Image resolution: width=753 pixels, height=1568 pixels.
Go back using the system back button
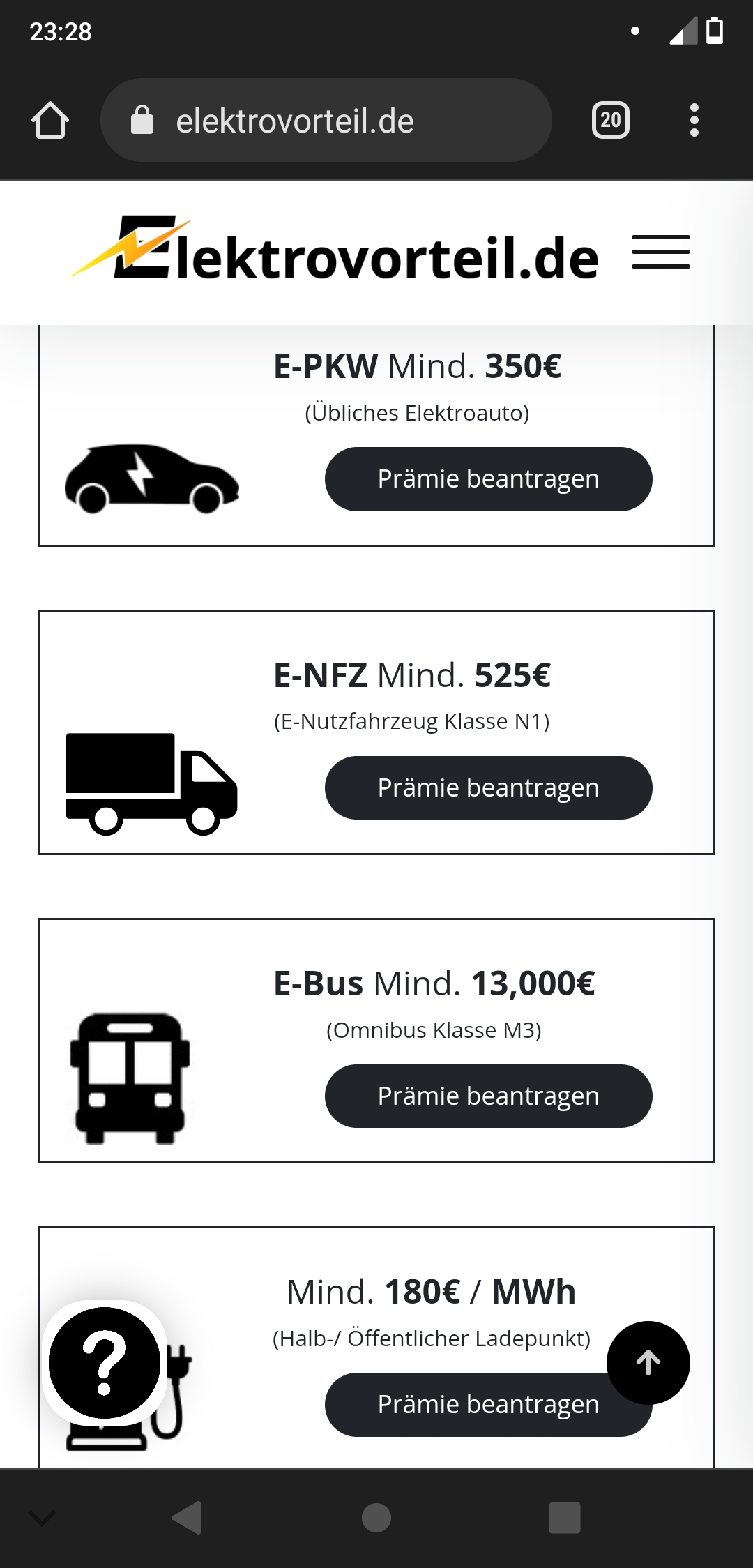pos(187,1518)
